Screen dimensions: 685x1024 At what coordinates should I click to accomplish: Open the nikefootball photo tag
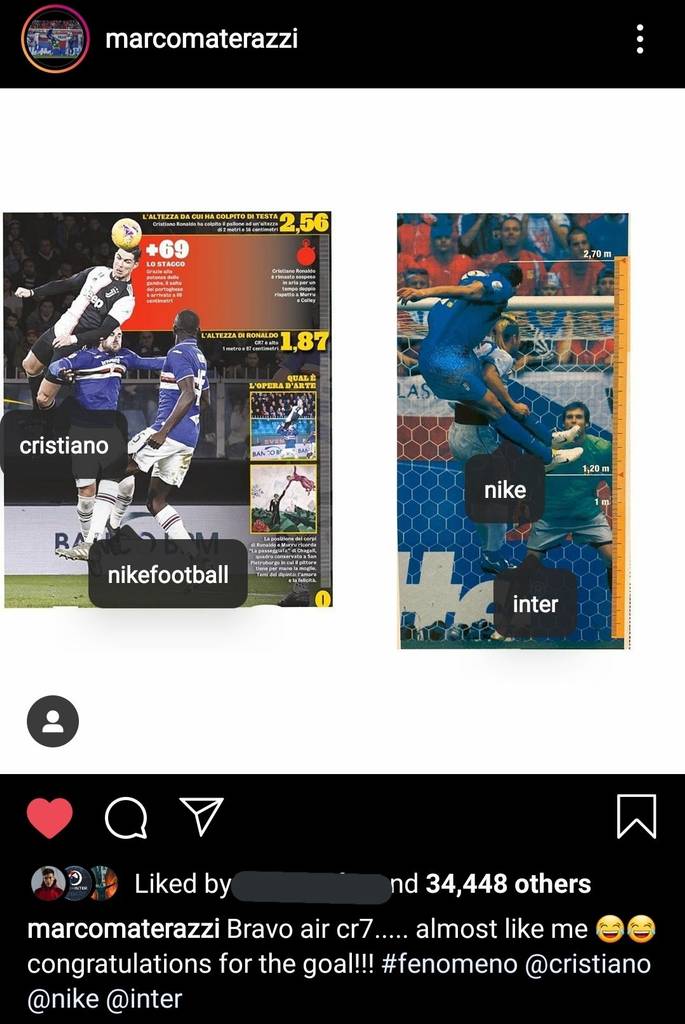pos(168,575)
